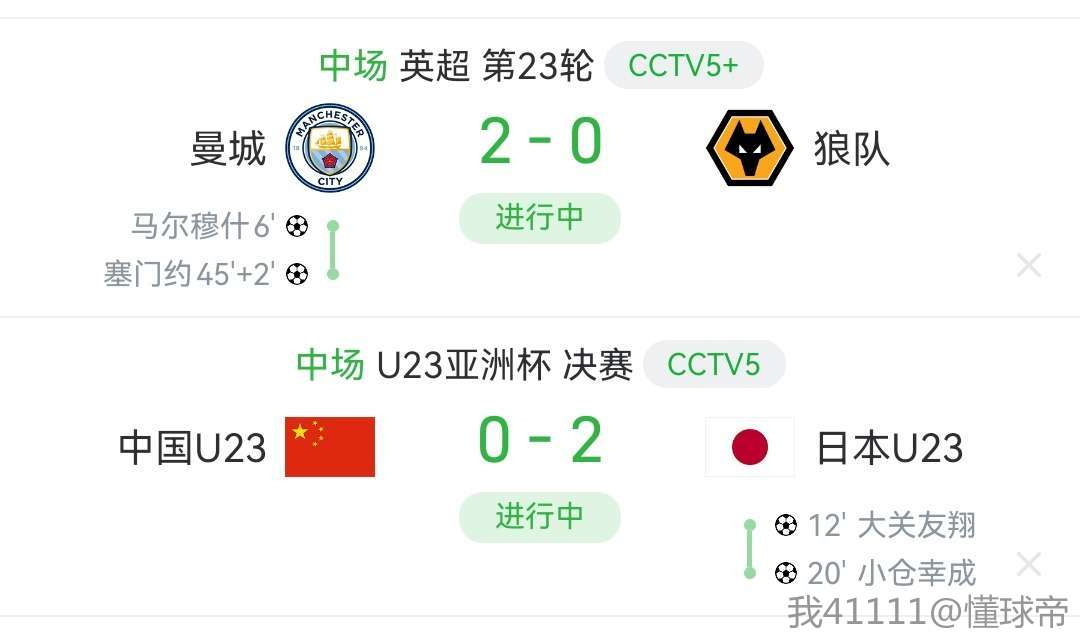Tap 进行中 under the 0-2 score

pos(540,517)
